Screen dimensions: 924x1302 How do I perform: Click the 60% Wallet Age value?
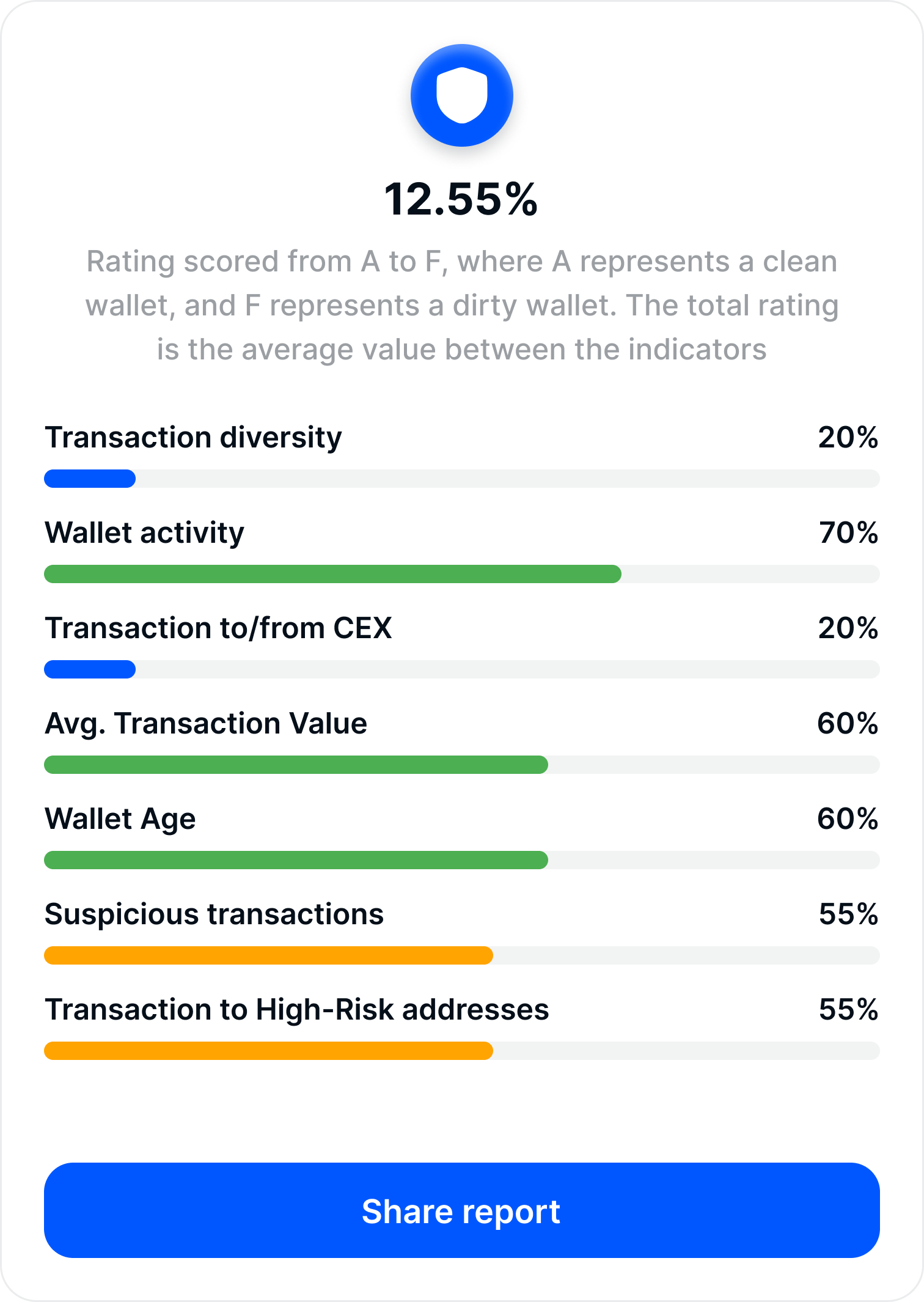pos(847,818)
